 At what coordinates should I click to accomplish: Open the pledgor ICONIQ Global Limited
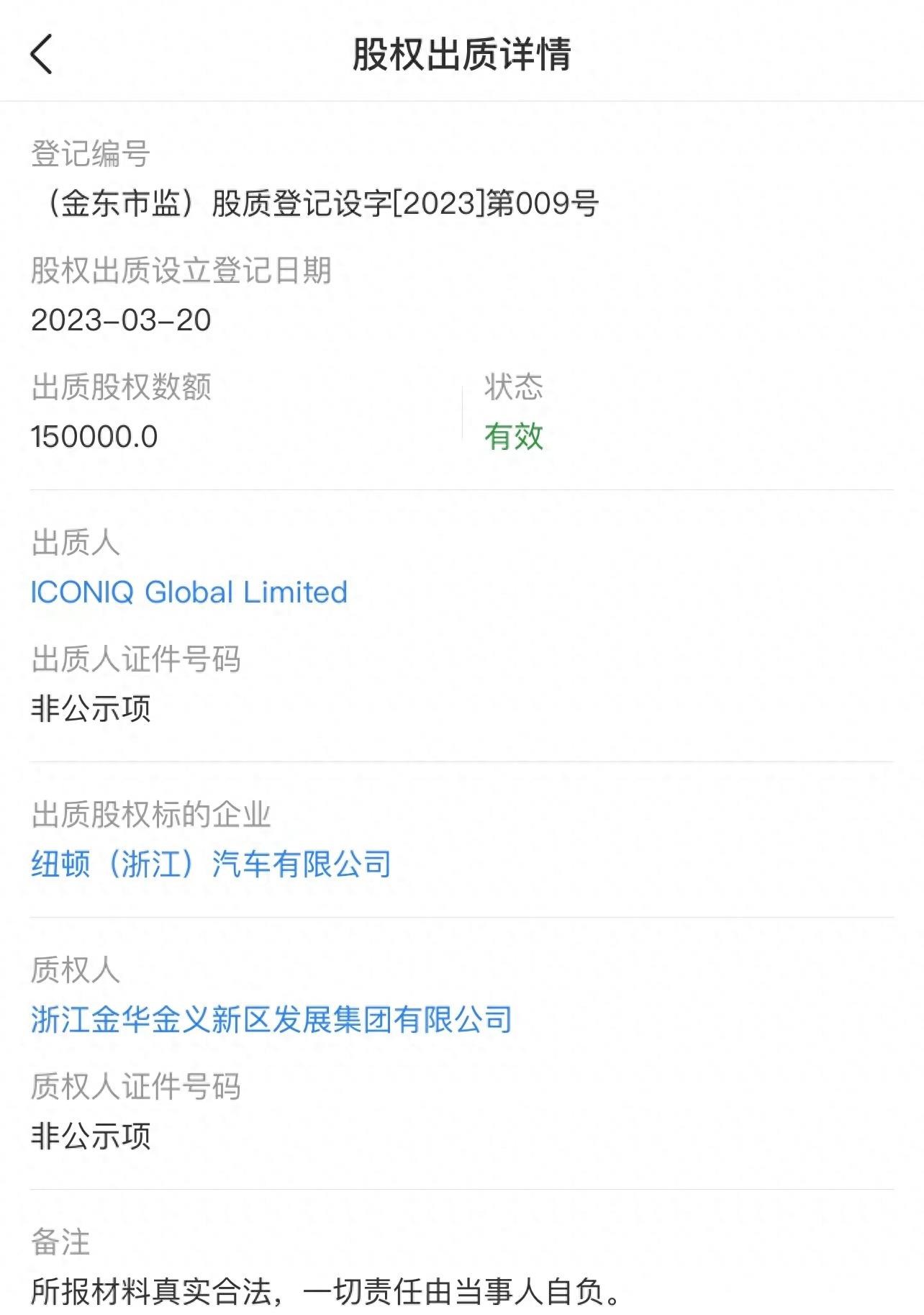(189, 592)
